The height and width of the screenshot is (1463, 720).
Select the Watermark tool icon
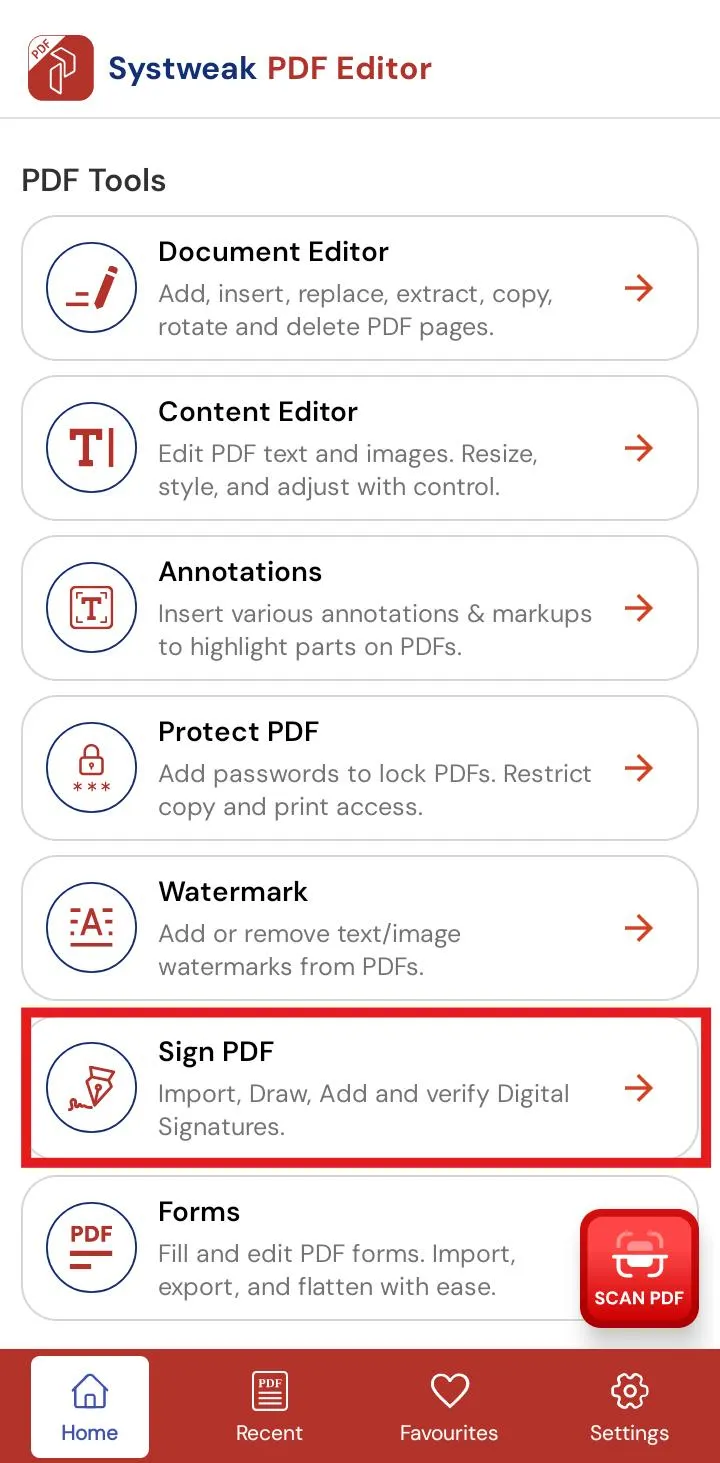click(91, 928)
